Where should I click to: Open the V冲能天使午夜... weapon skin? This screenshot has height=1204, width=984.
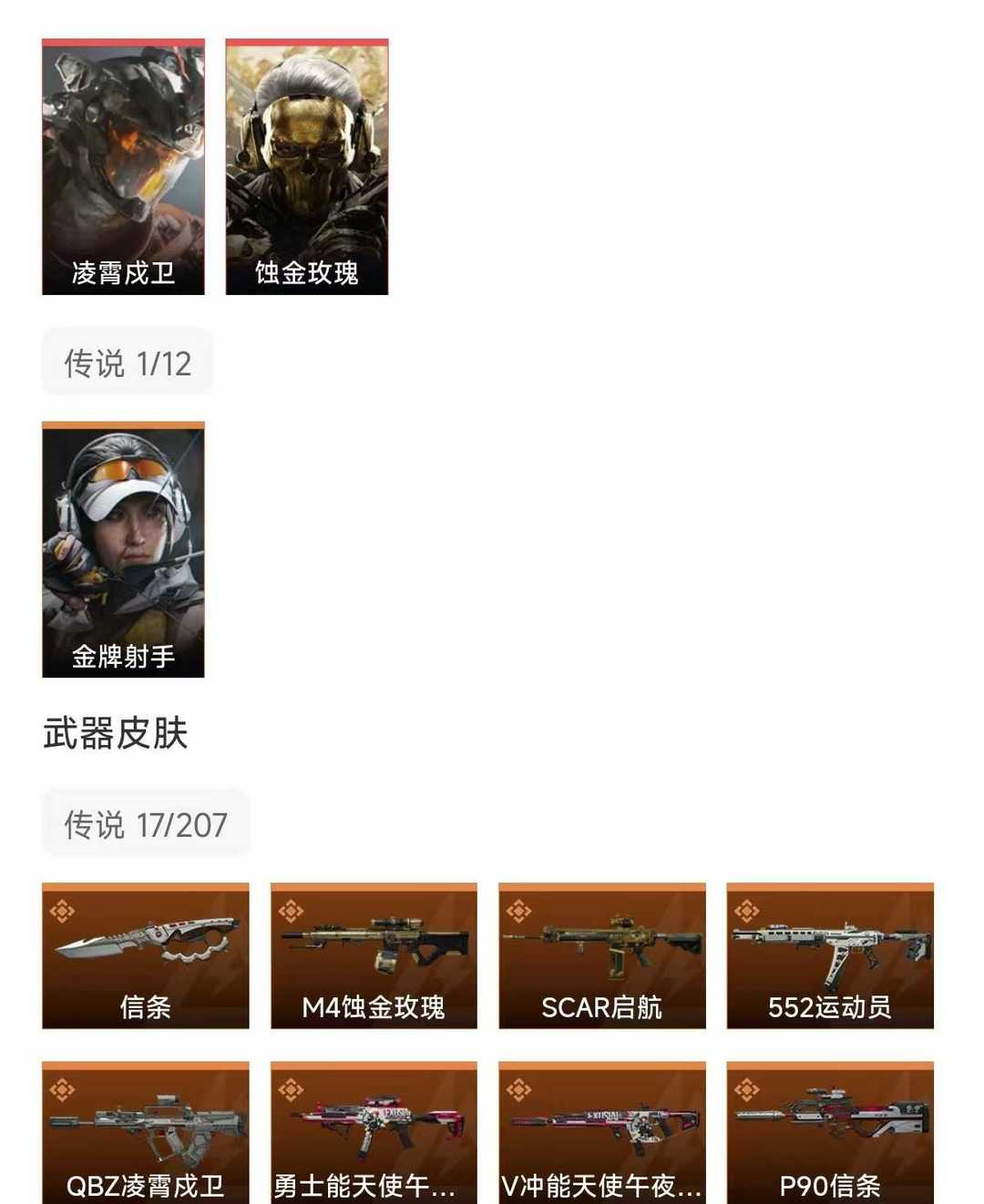point(602,1134)
